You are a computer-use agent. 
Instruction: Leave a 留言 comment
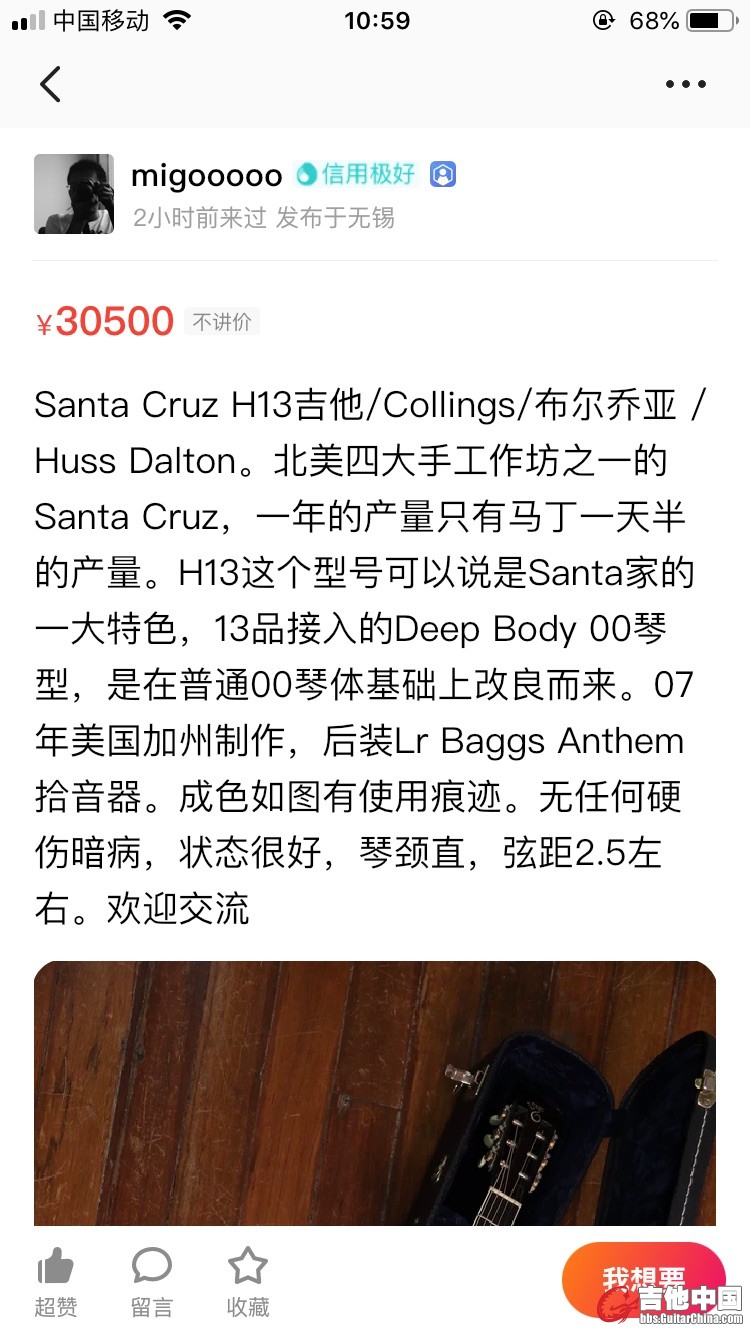[x=152, y=1281]
